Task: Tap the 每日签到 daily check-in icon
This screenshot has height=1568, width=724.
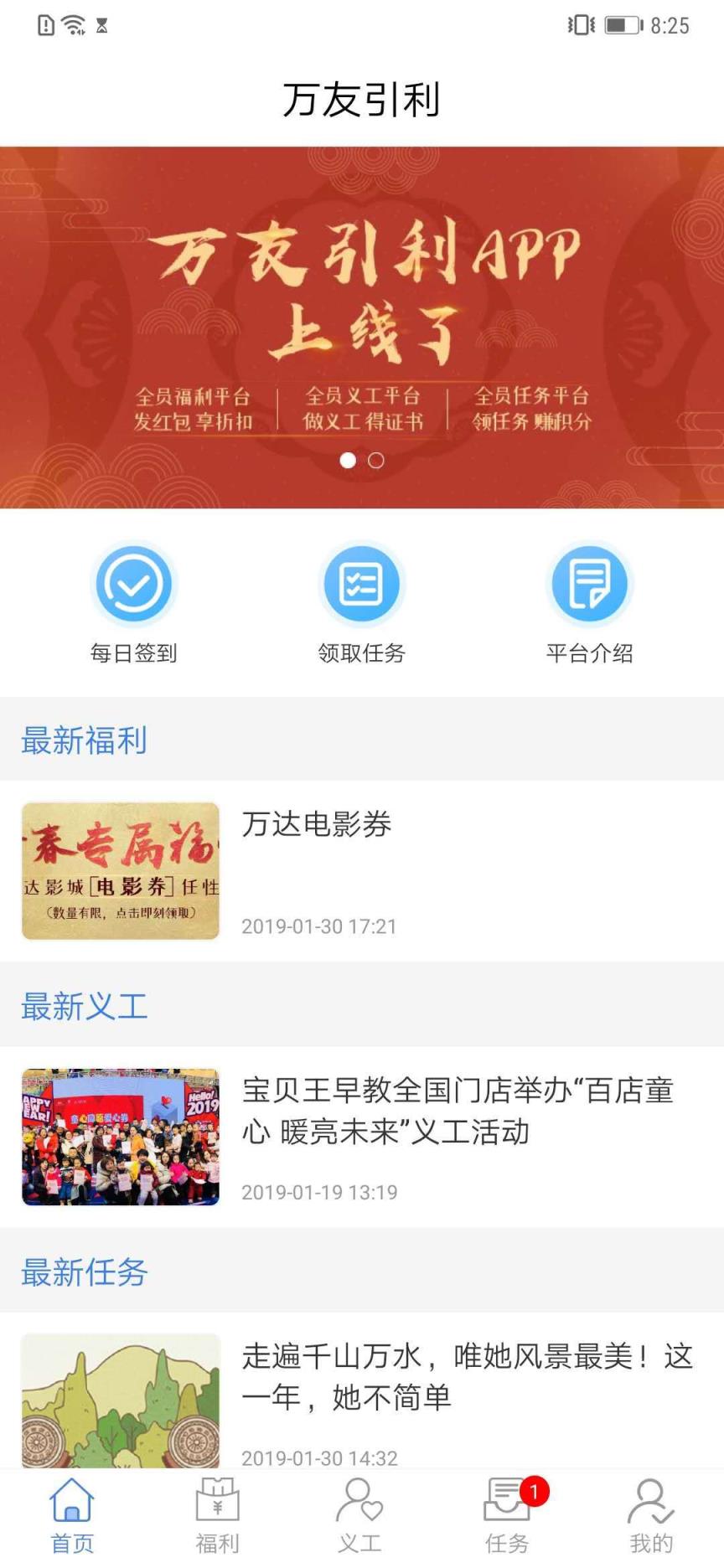Action: 134,583
